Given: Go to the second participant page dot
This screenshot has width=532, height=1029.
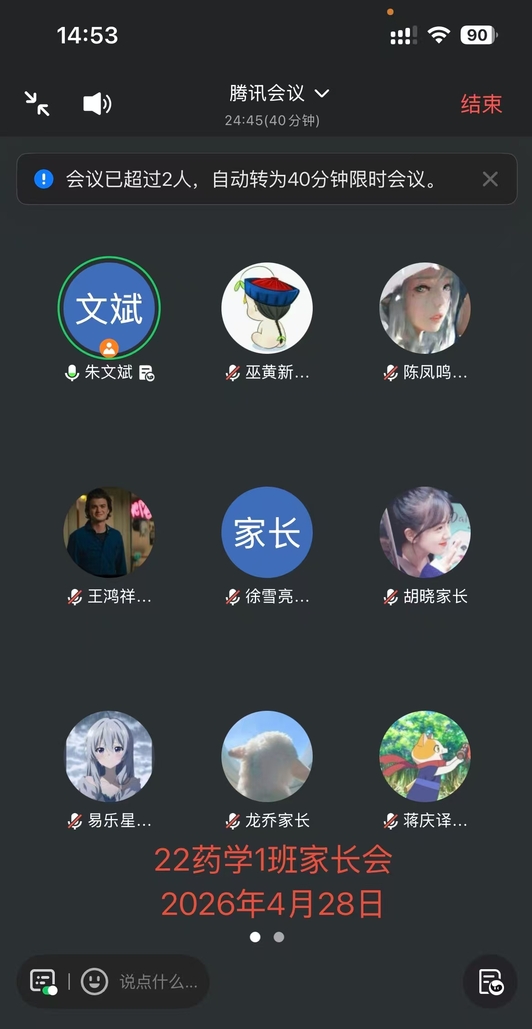Looking at the screenshot, I should pos(279,937).
